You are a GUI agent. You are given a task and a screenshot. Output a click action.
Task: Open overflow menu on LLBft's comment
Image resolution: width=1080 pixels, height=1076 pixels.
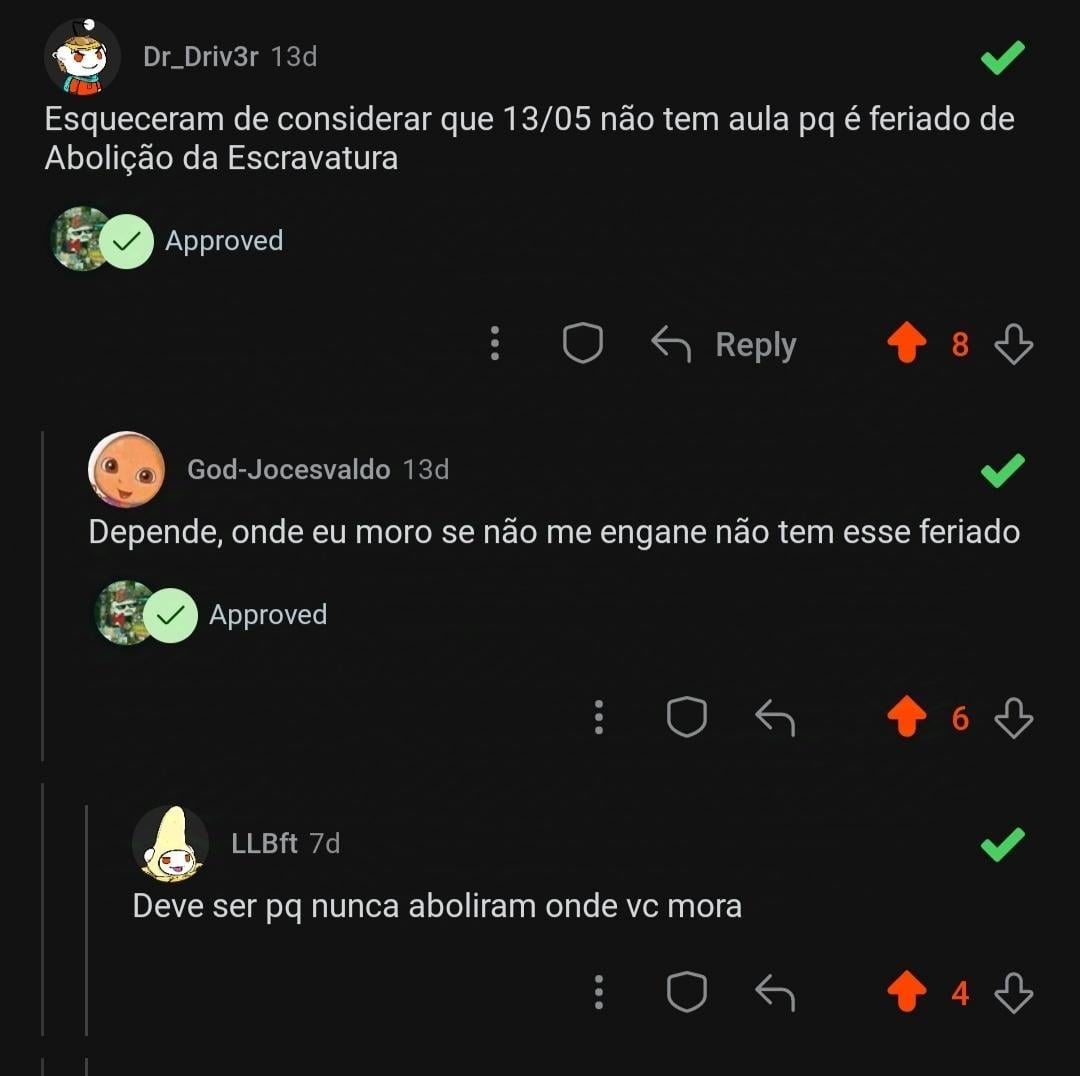click(598, 993)
